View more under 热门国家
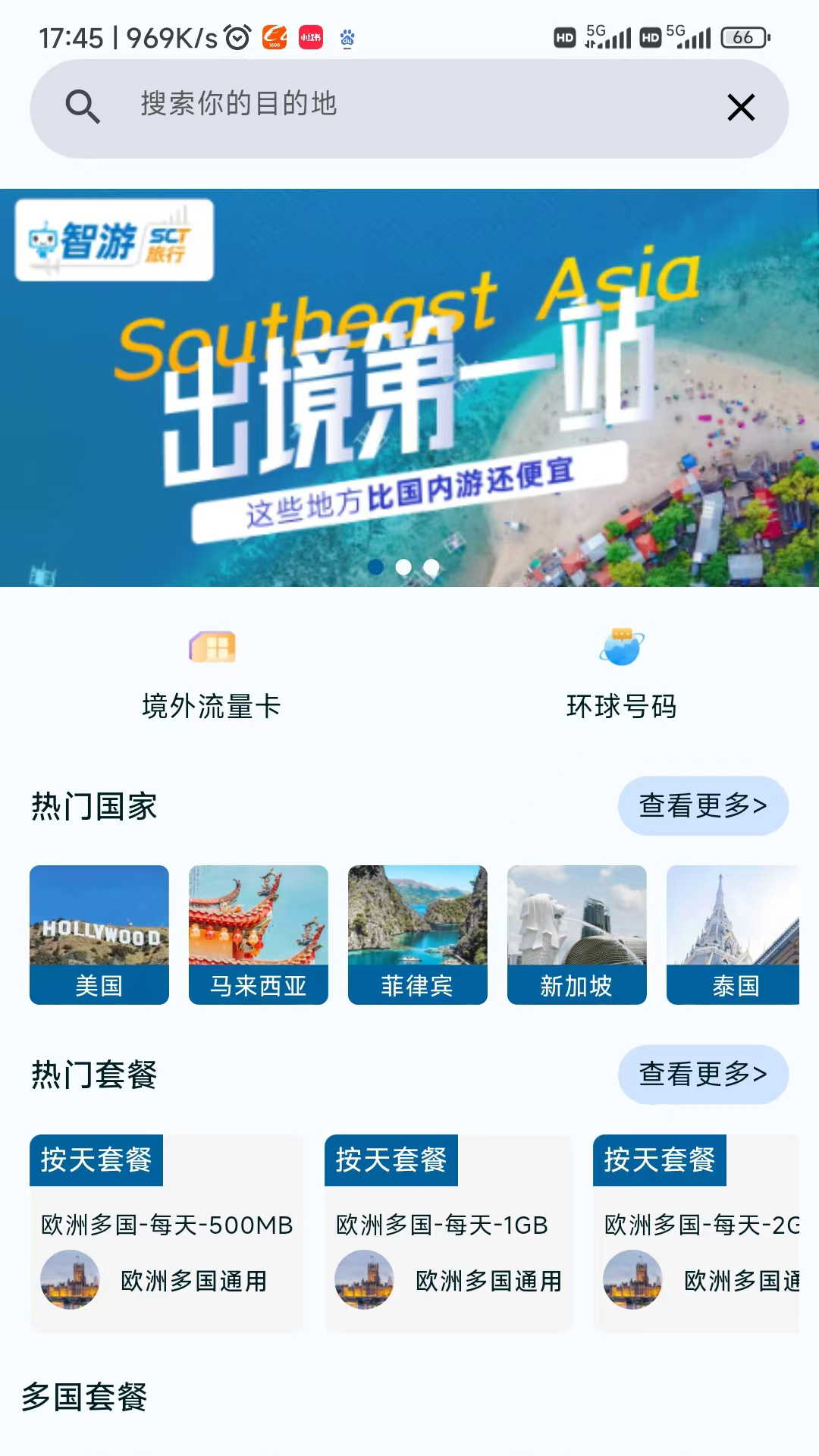The width and height of the screenshot is (819, 1456). tap(703, 805)
